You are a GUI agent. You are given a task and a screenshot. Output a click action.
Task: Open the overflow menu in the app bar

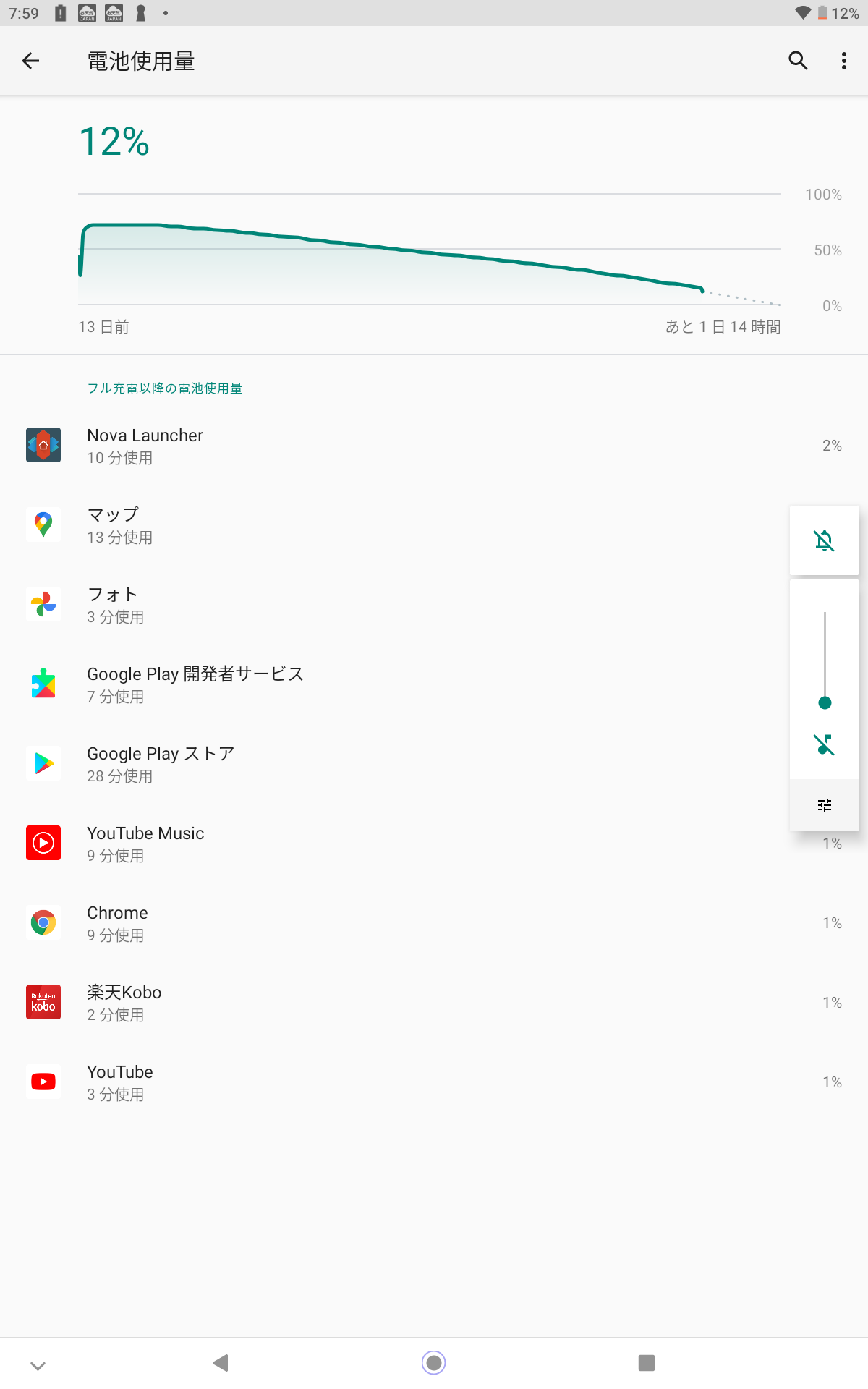844,61
